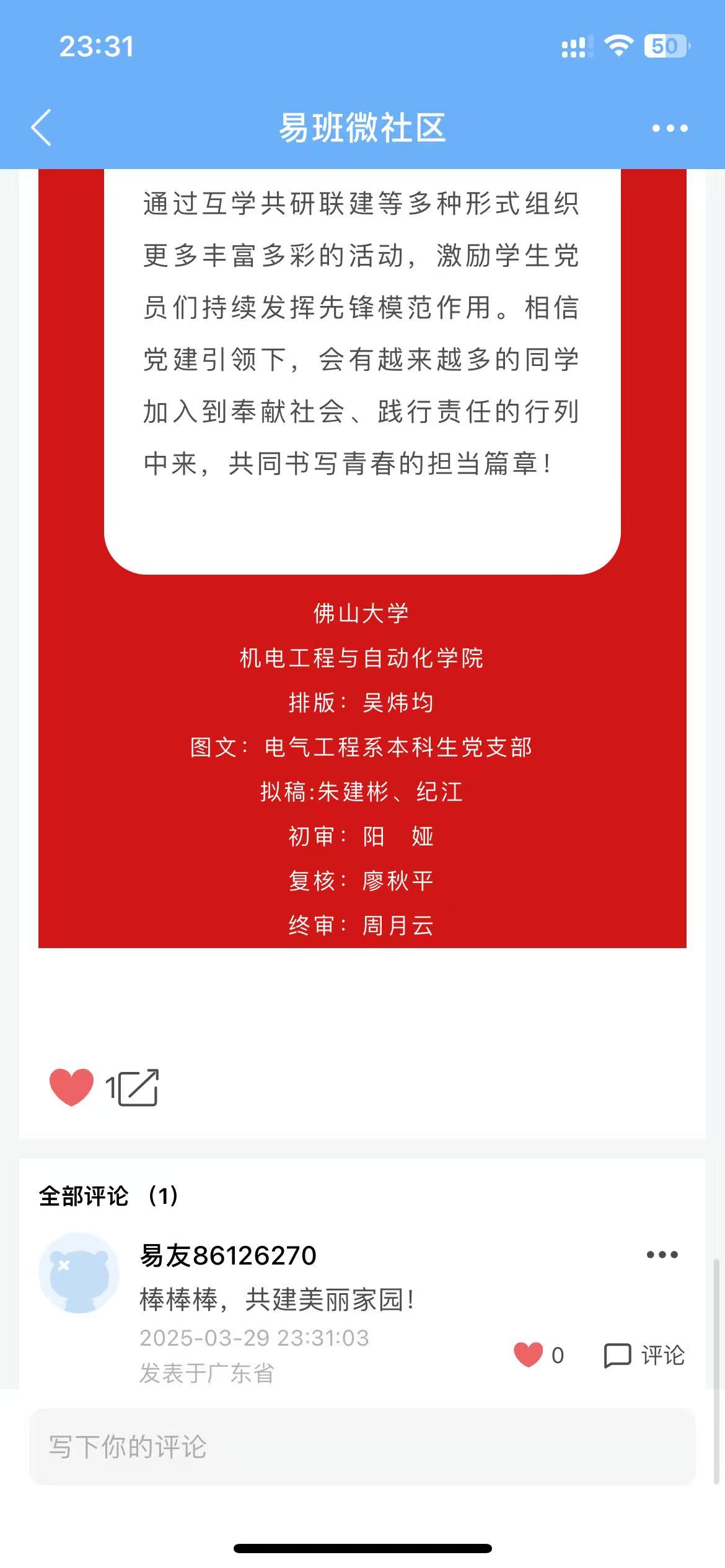725x1568 pixels.
Task: Focus the 写下你的评论 input box
Action: pyautogui.click(x=362, y=1447)
